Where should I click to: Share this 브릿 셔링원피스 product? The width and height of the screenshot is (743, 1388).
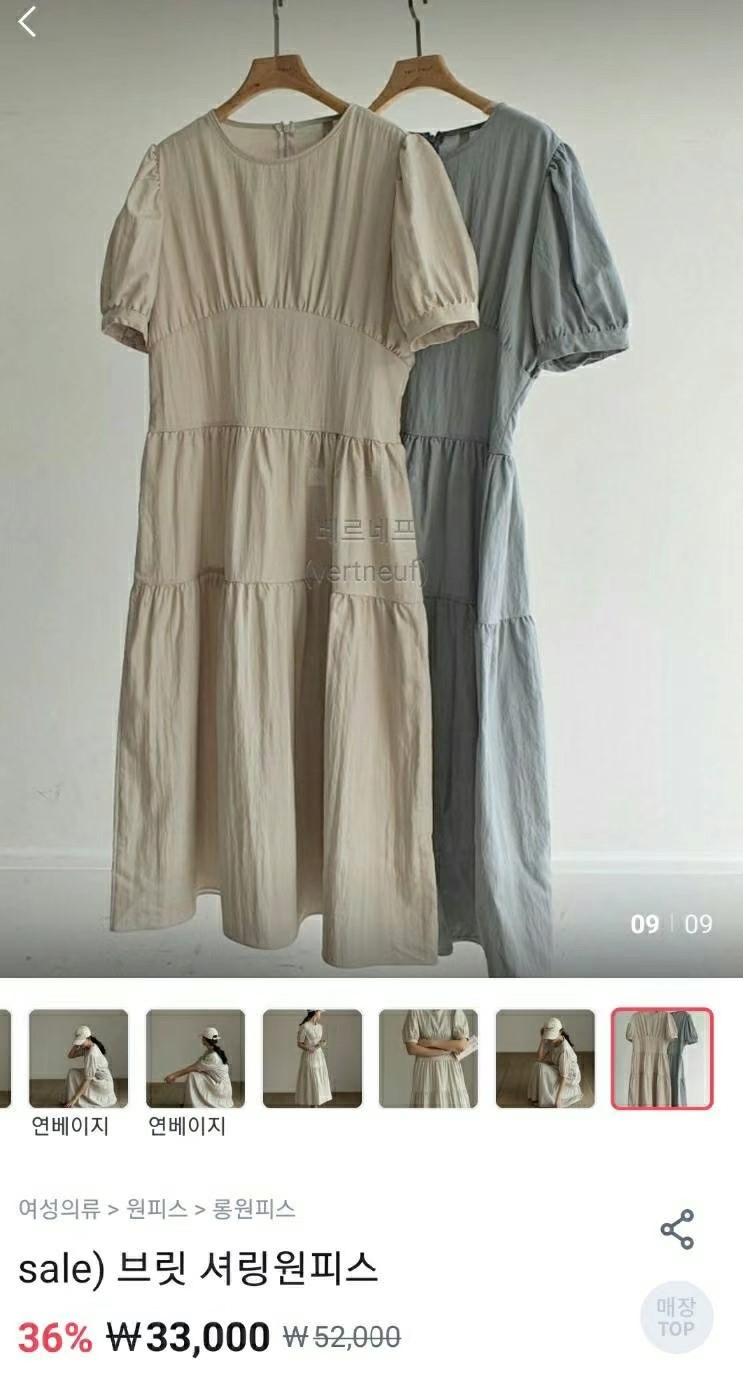tap(677, 1229)
